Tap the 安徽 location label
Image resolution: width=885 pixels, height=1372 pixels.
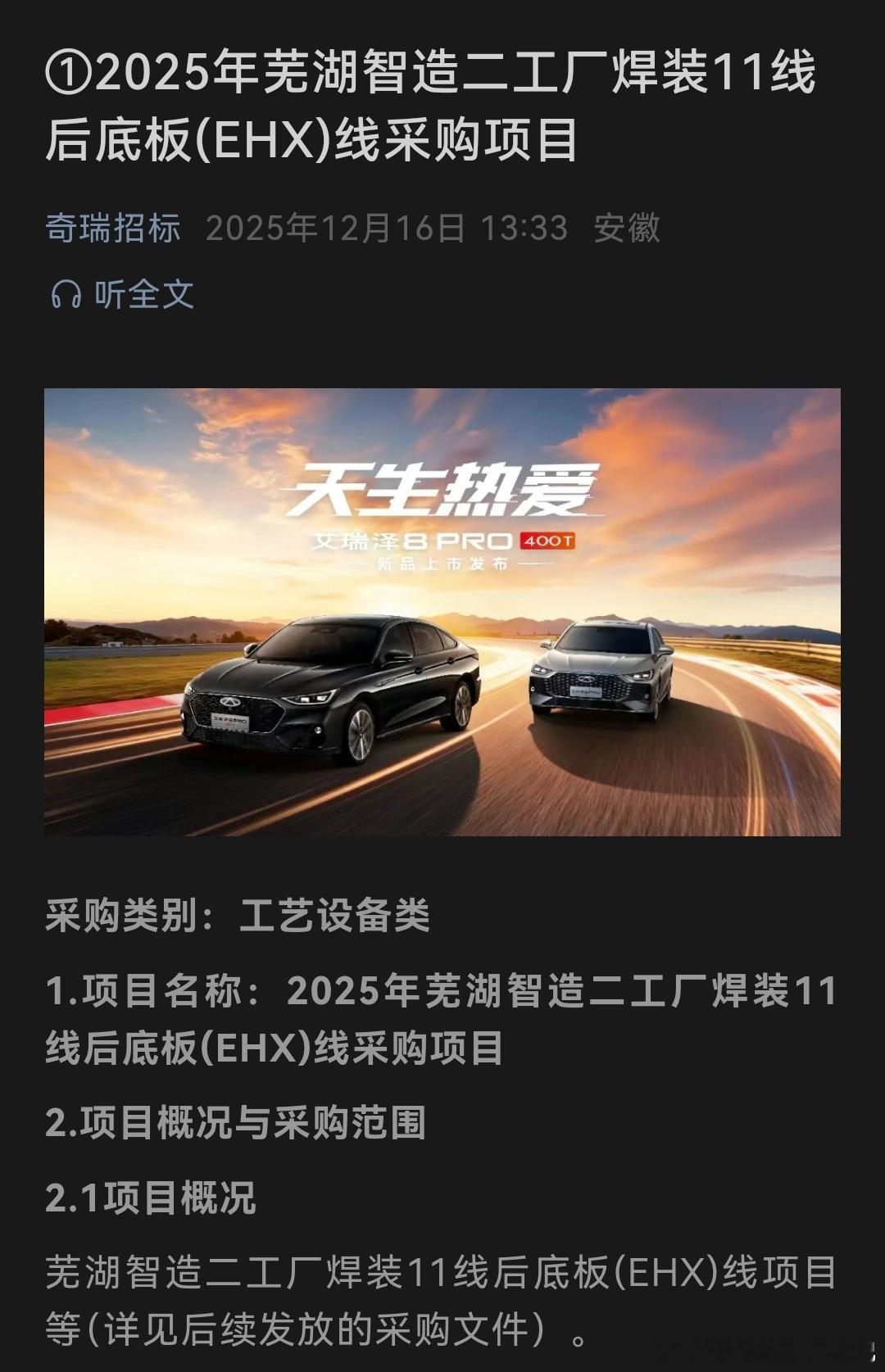[x=631, y=230]
